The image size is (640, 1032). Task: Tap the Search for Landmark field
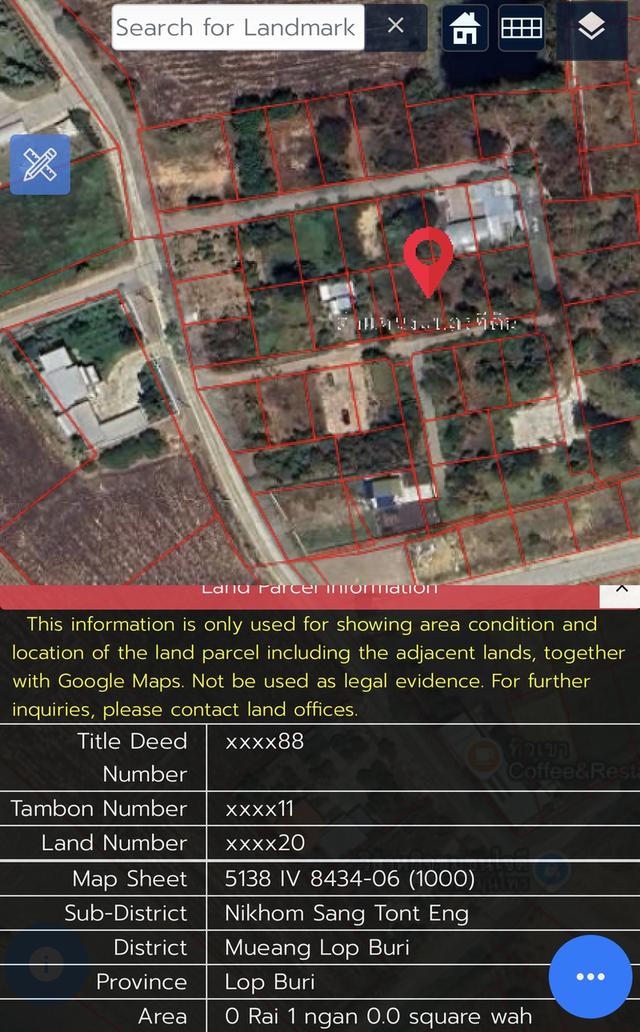pos(236,27)
